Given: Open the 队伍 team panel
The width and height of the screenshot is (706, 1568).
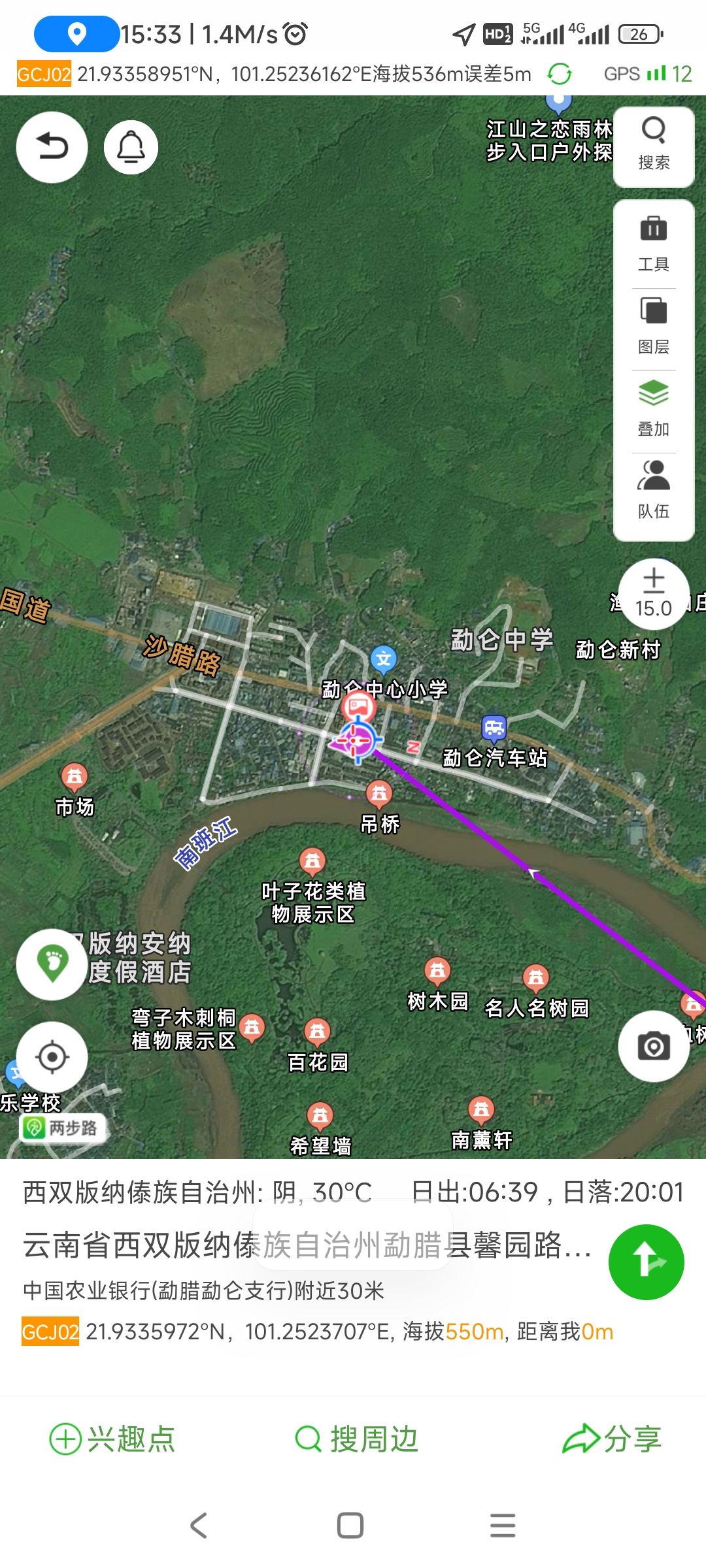Looking at the screenshot, I should coord(654,490).
